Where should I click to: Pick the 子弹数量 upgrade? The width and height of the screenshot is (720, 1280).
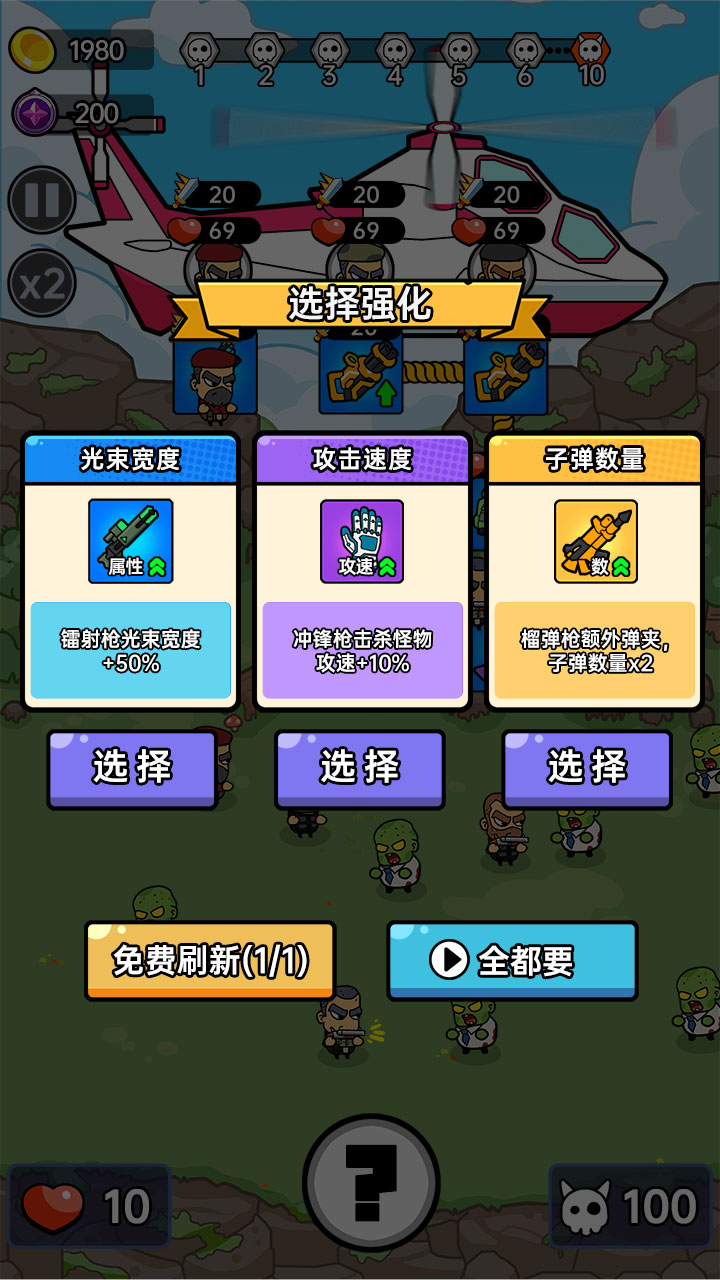point(587,768)
